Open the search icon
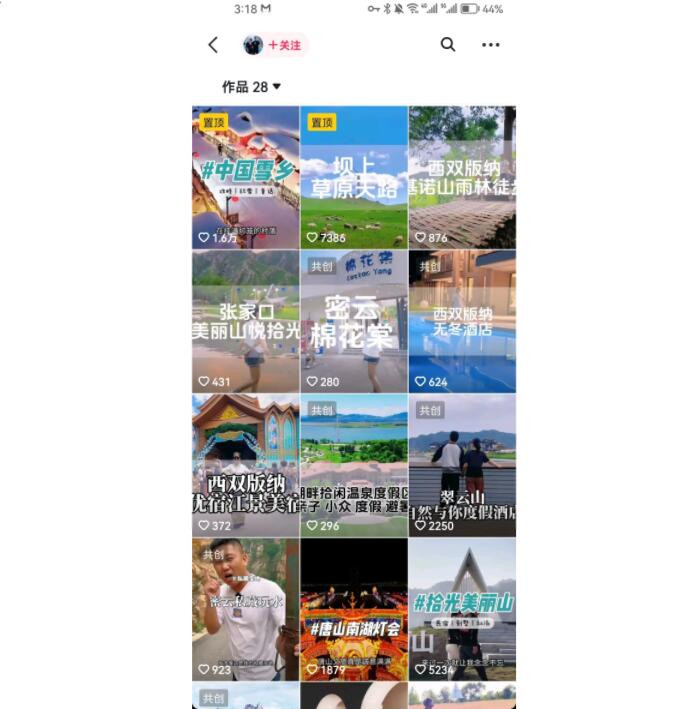 448,45
